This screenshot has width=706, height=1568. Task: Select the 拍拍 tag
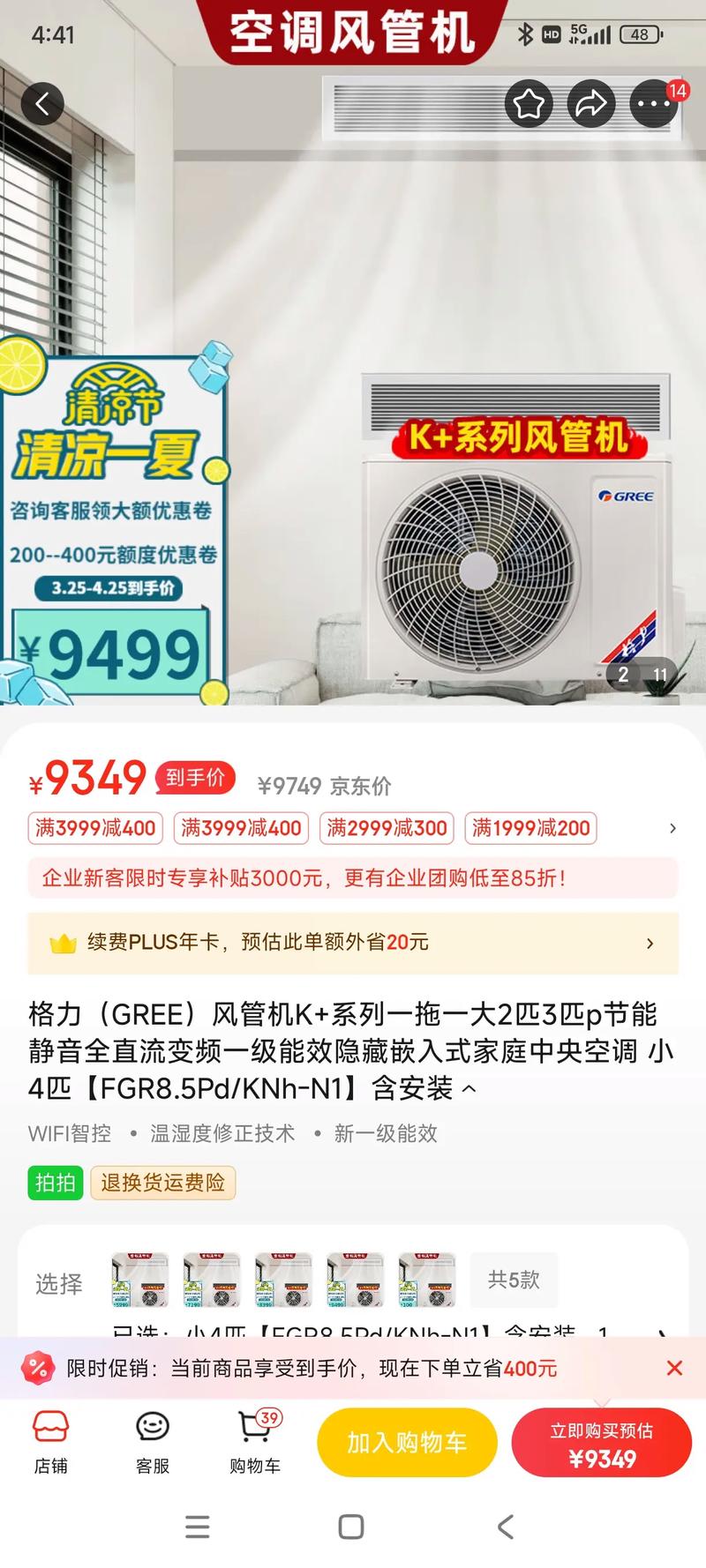55,1183
